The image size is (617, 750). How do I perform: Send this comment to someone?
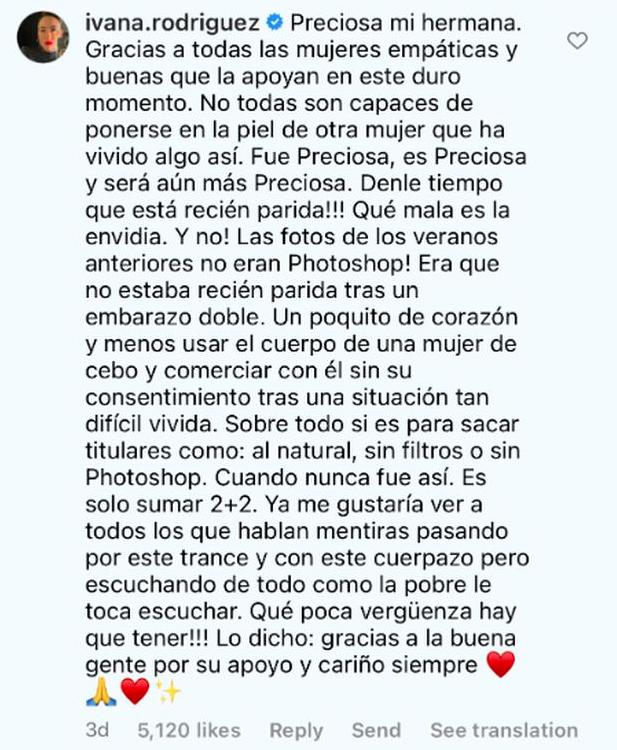[x=376, y=731]
